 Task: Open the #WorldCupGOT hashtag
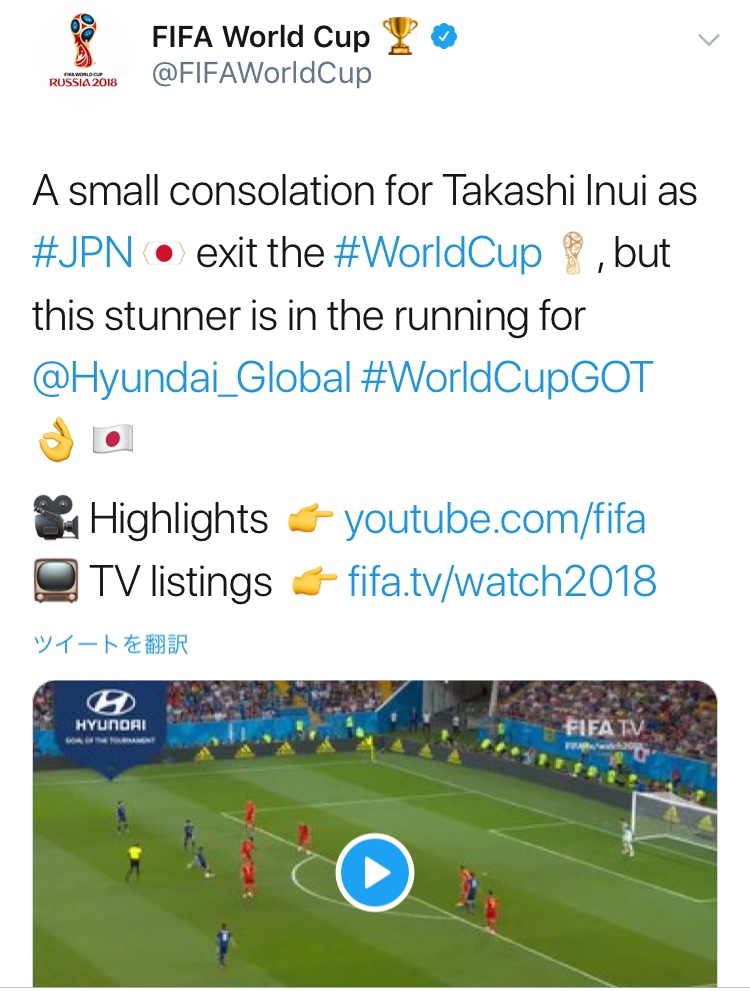pyautogui.click(x=507, y=378)
